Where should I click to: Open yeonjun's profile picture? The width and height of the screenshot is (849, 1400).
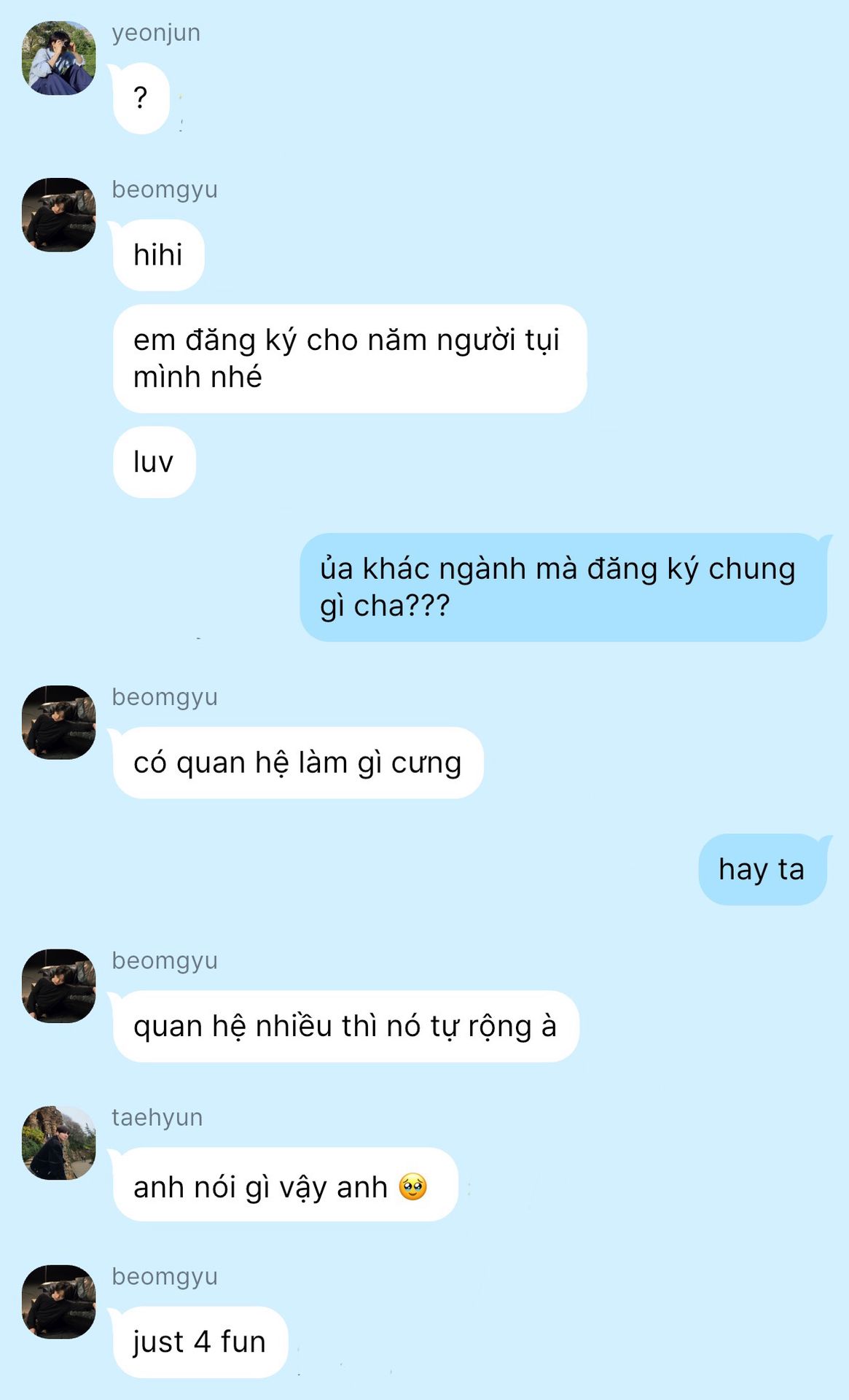pos(59,58)
